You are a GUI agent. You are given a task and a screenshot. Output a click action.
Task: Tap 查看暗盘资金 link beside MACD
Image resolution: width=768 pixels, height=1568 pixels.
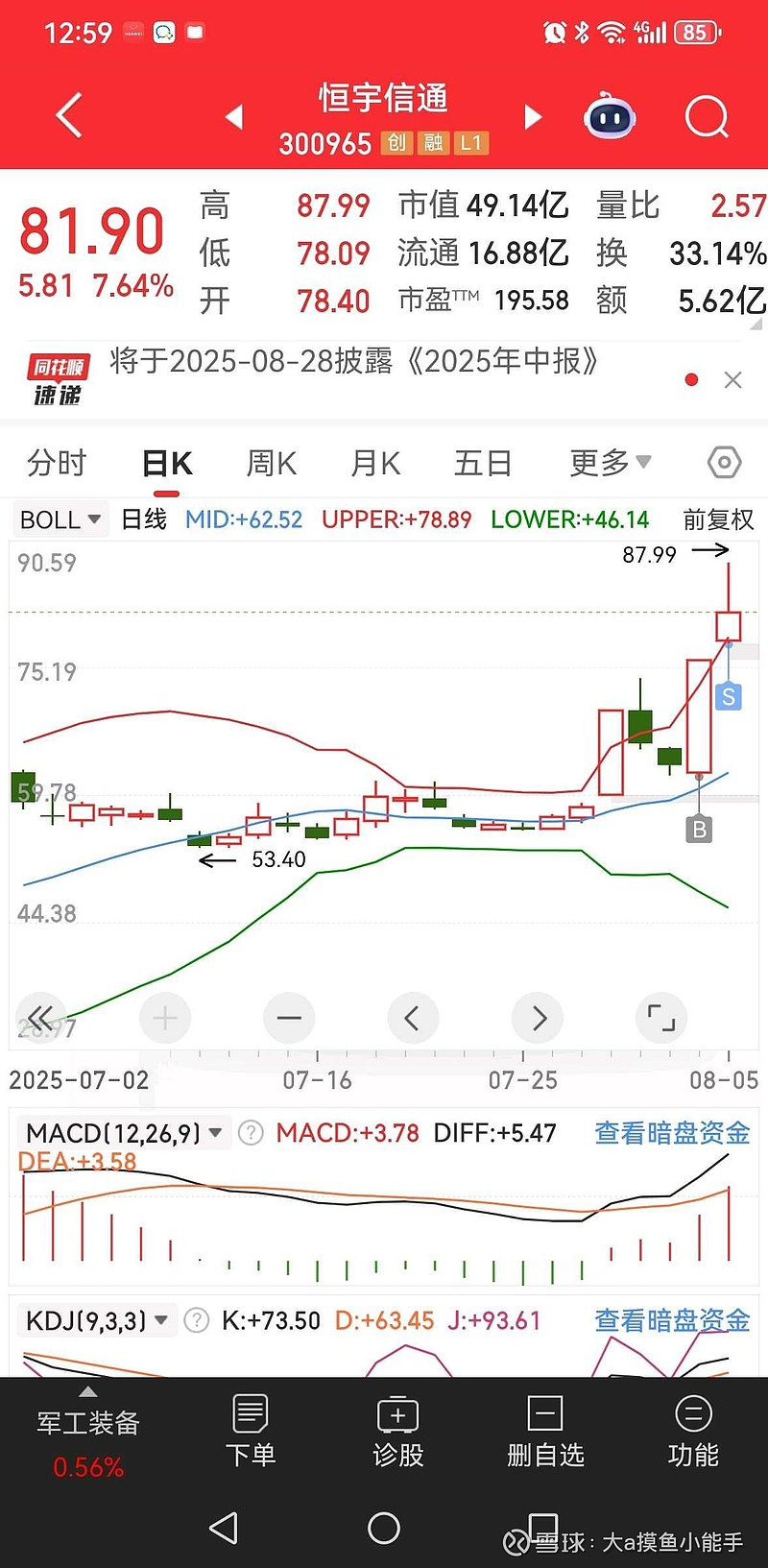(x=672, y=1133)
